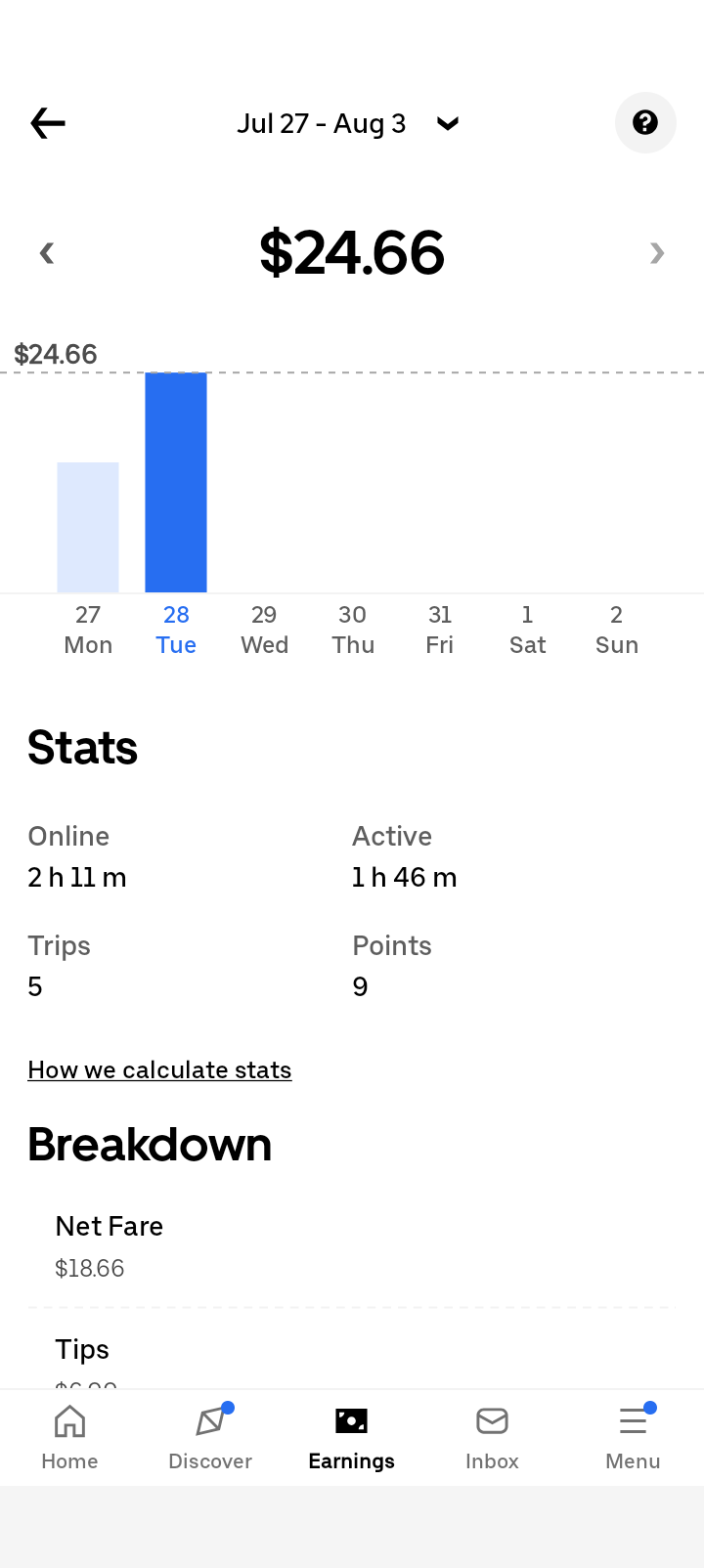Open the Jul 27 - Aug 3 date dropdown
Viewport: 704px width, 1568px height.
click(348, 124)
